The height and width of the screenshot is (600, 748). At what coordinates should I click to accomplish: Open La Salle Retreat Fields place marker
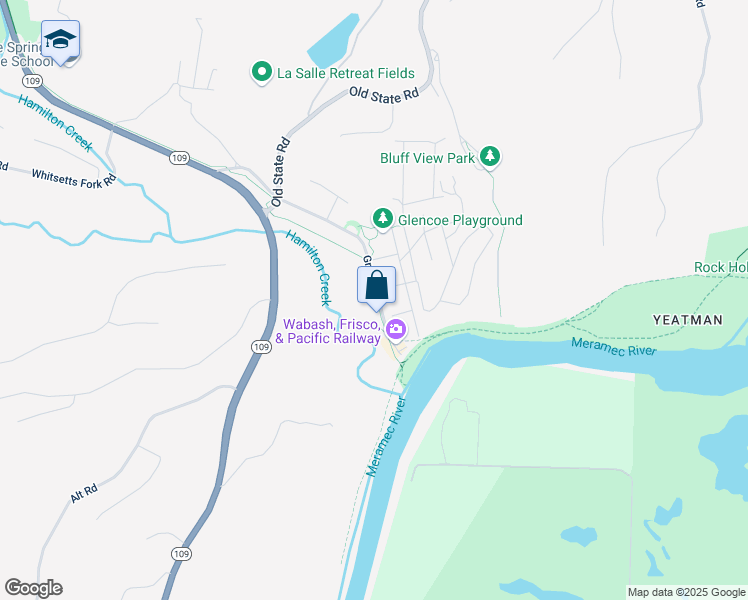262,72
